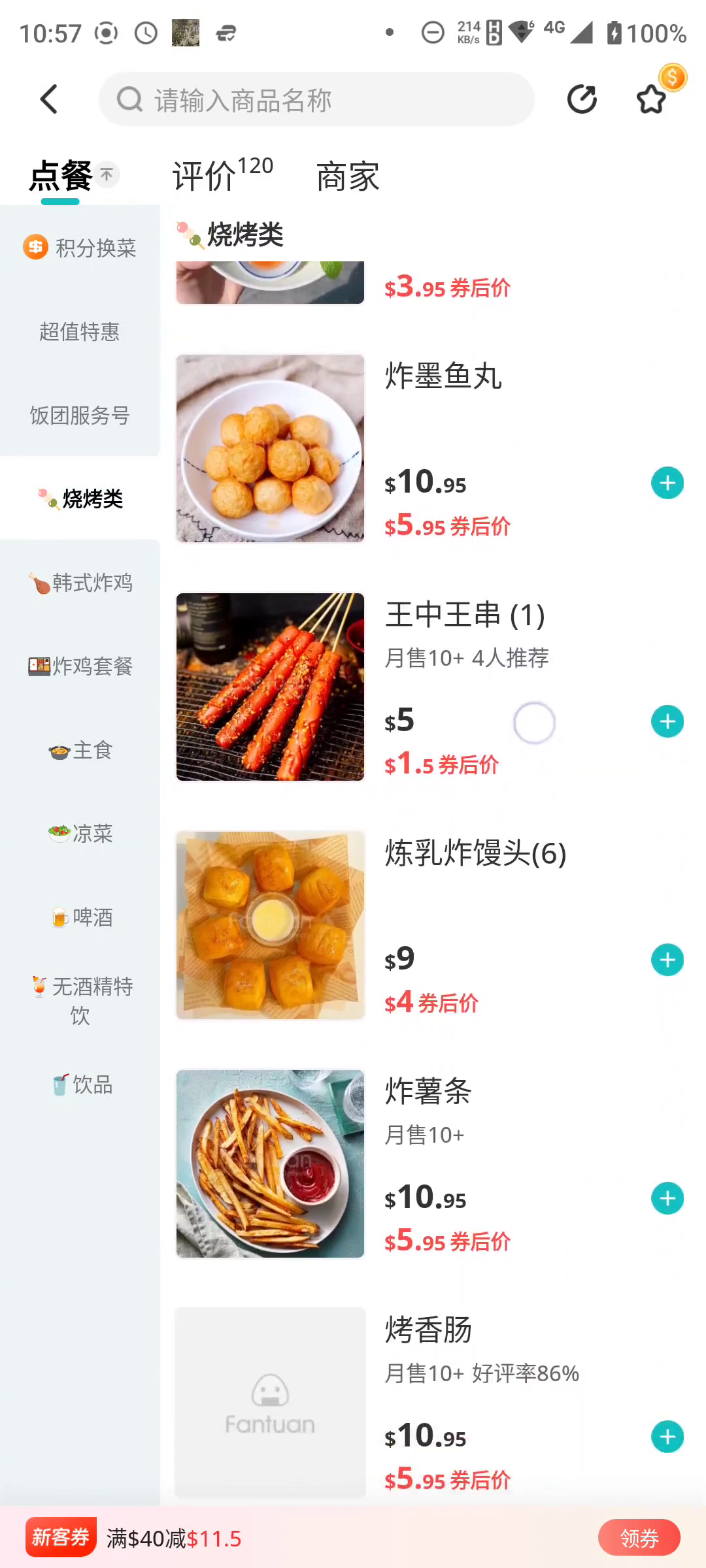Image resolution: width=706 pixels, height=1568 pixels.
Task: Favorite this store with the star icon
Action: [x=652, y=99]
